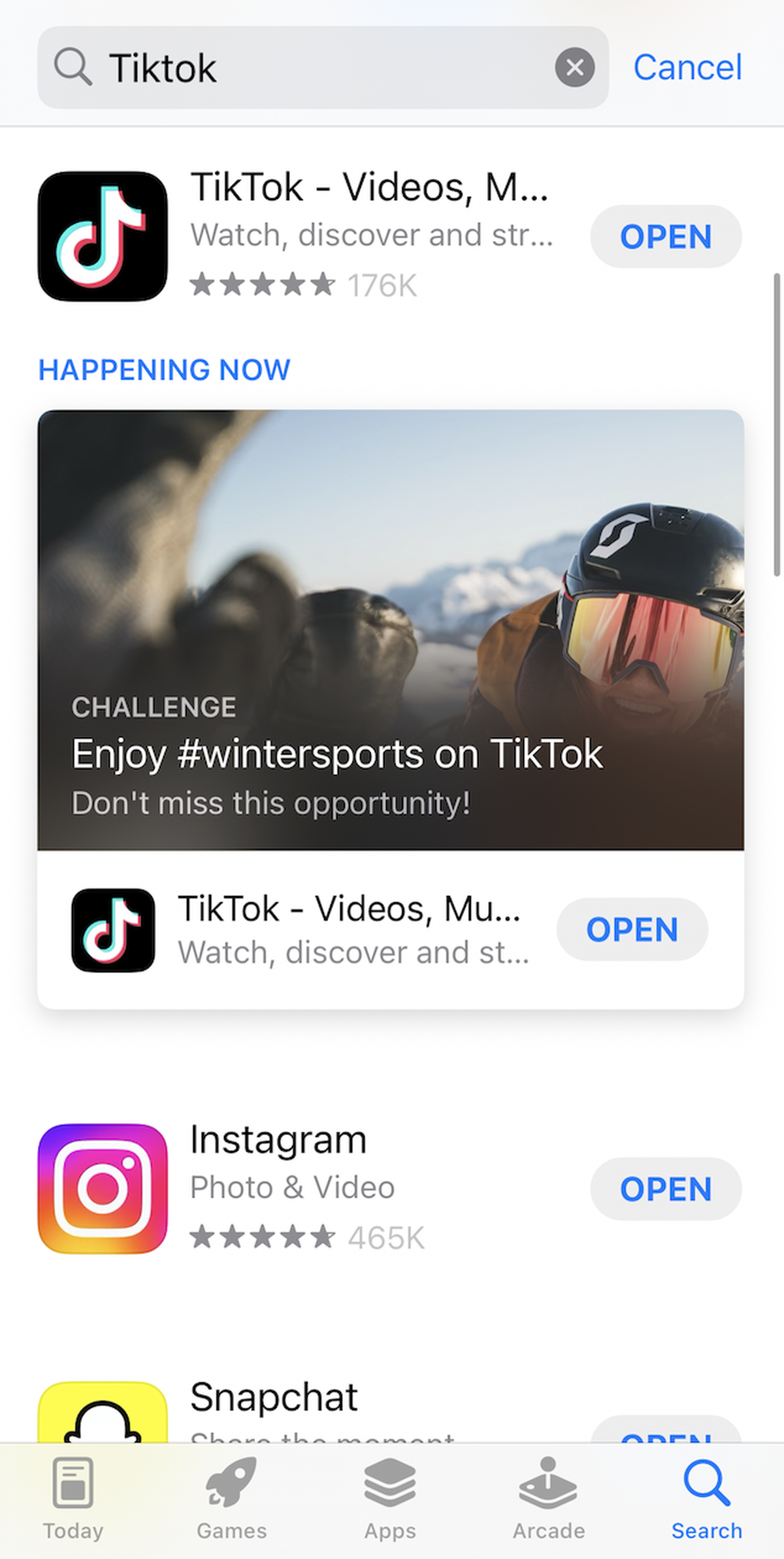The width and height of the screenshot is (784, 1559).
Task: Tap Cancel to exit search
Action: 687,67
